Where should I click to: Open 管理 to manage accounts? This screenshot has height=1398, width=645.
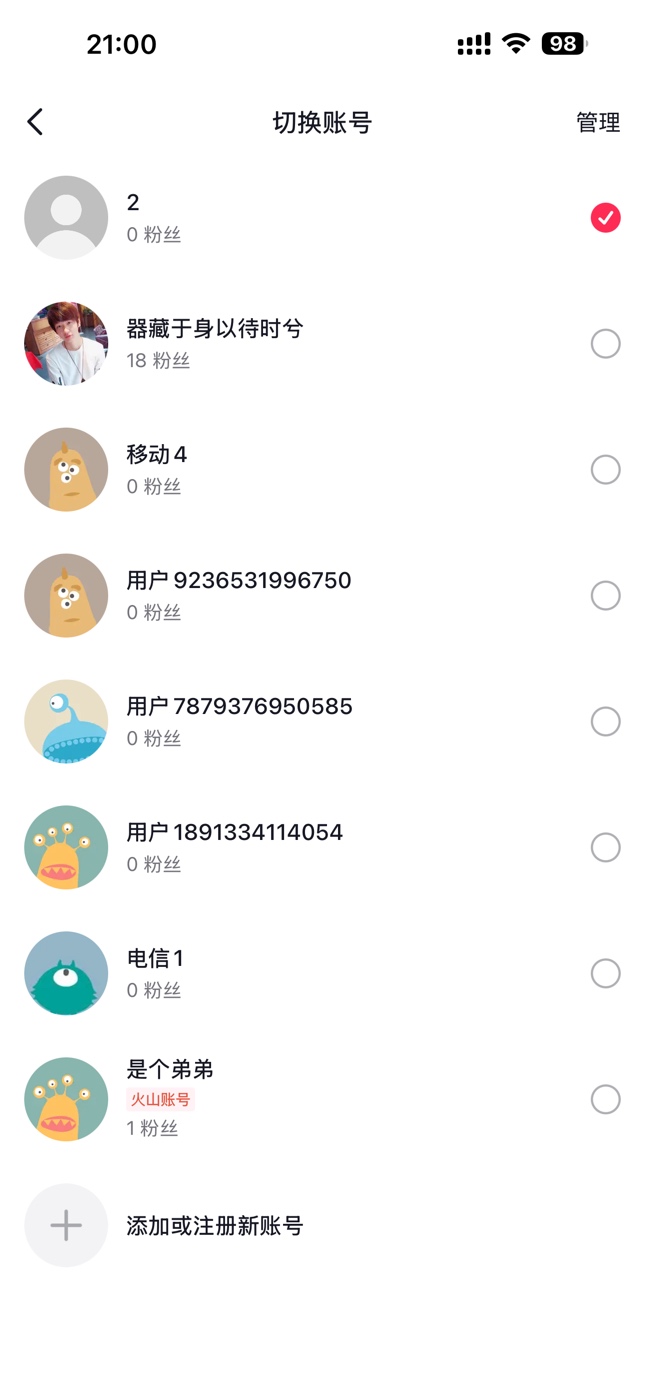[598, 122]
